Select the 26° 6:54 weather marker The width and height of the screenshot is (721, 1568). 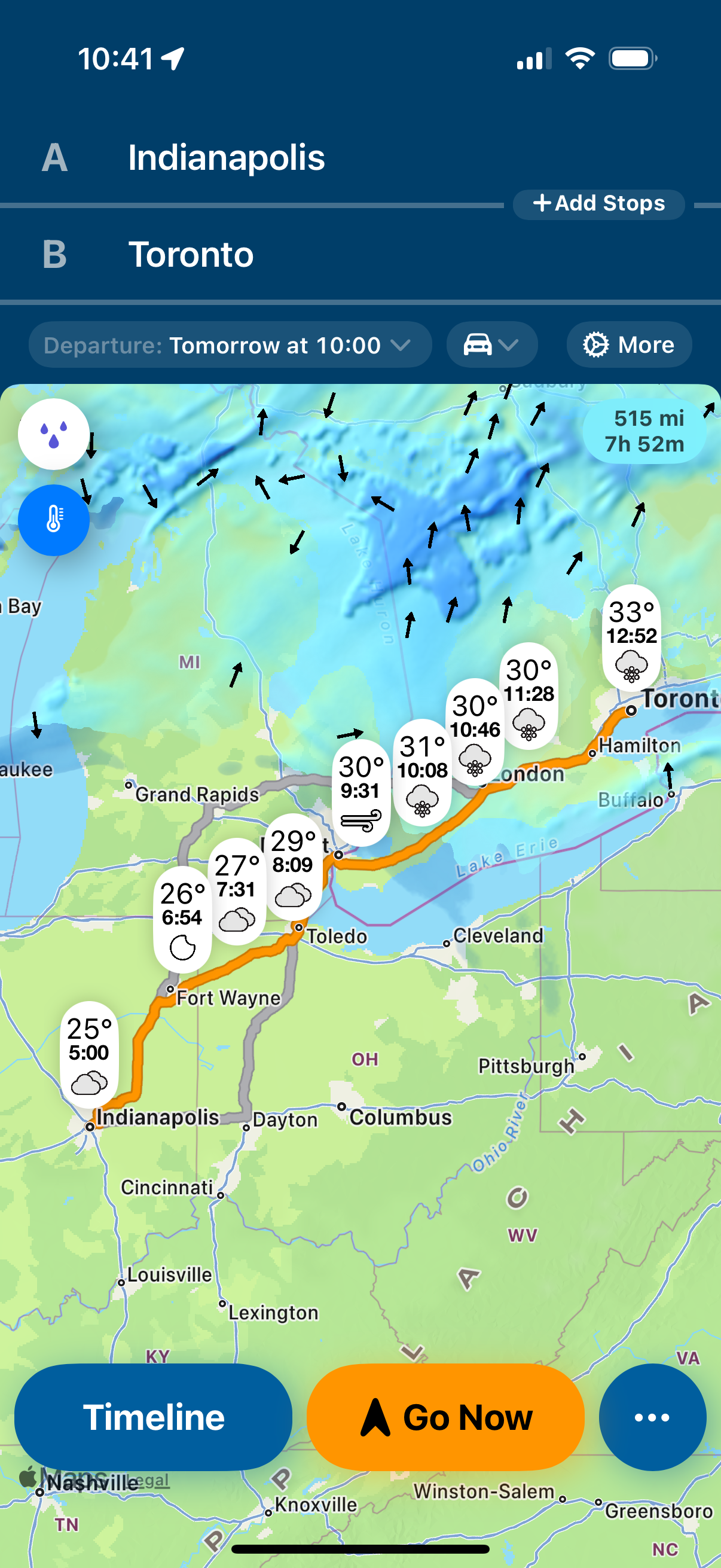pyautogui.click(x=182, y=919)
